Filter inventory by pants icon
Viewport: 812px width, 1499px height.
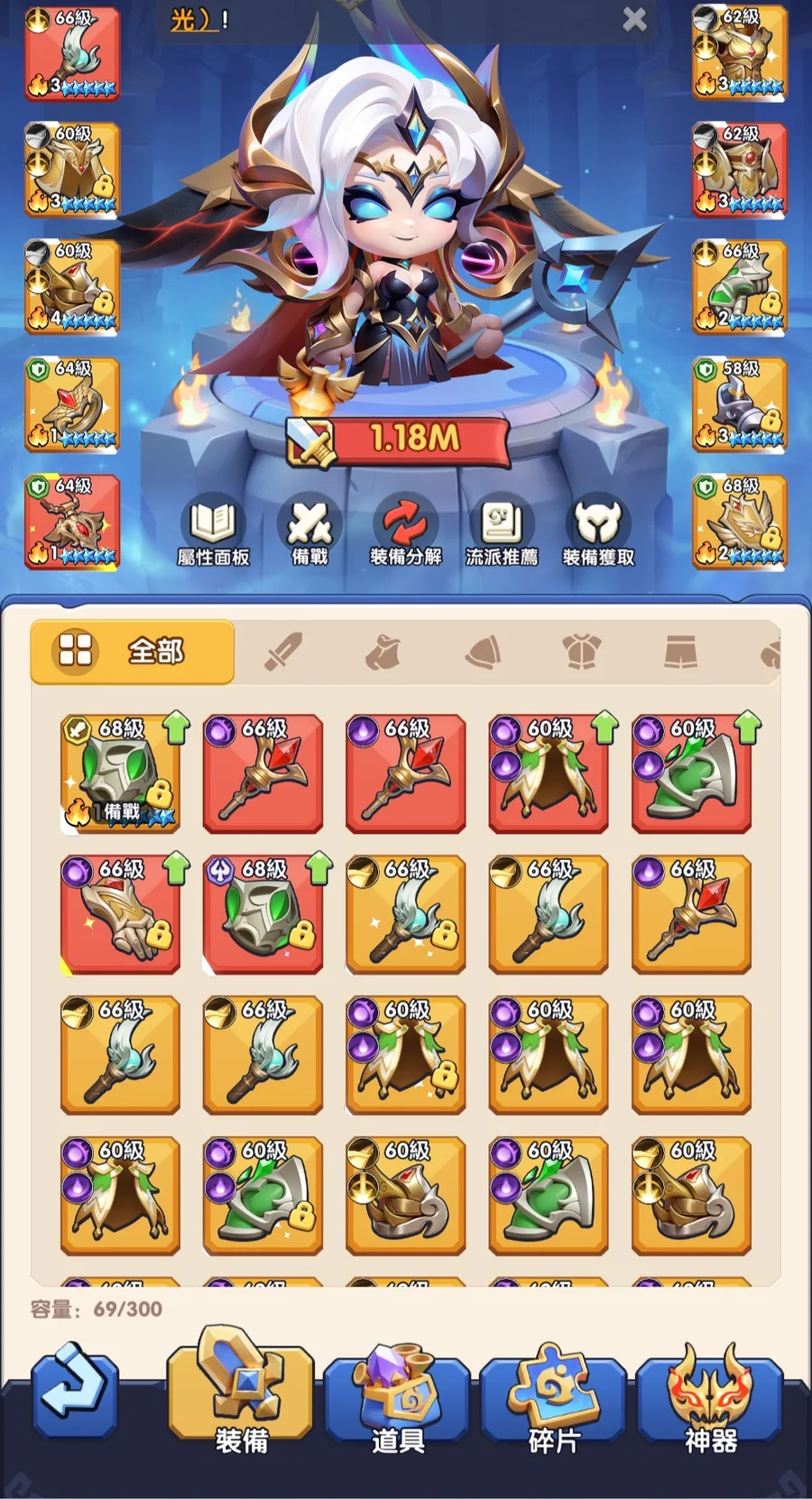(x=680, y=652)
